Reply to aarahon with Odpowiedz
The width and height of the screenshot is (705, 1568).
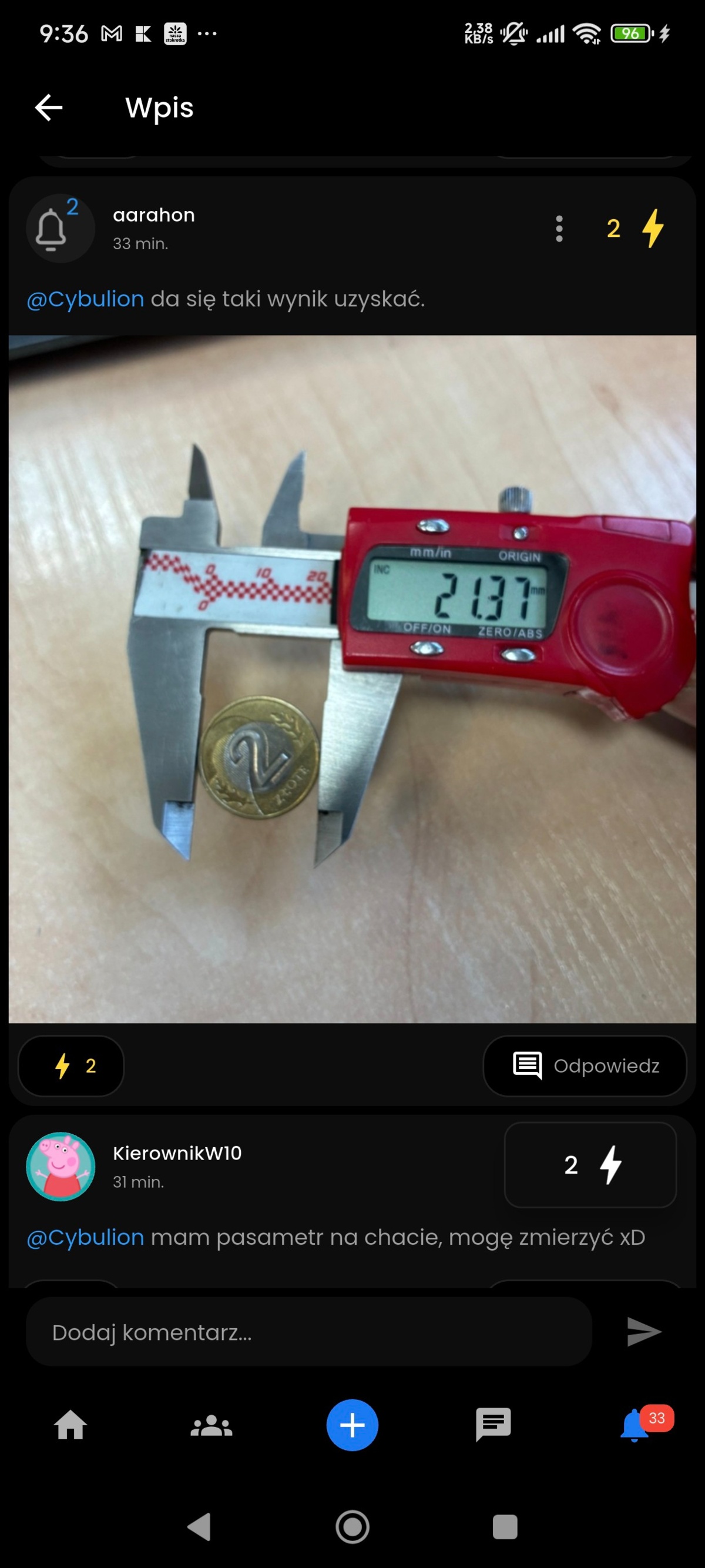(585, 1066)
